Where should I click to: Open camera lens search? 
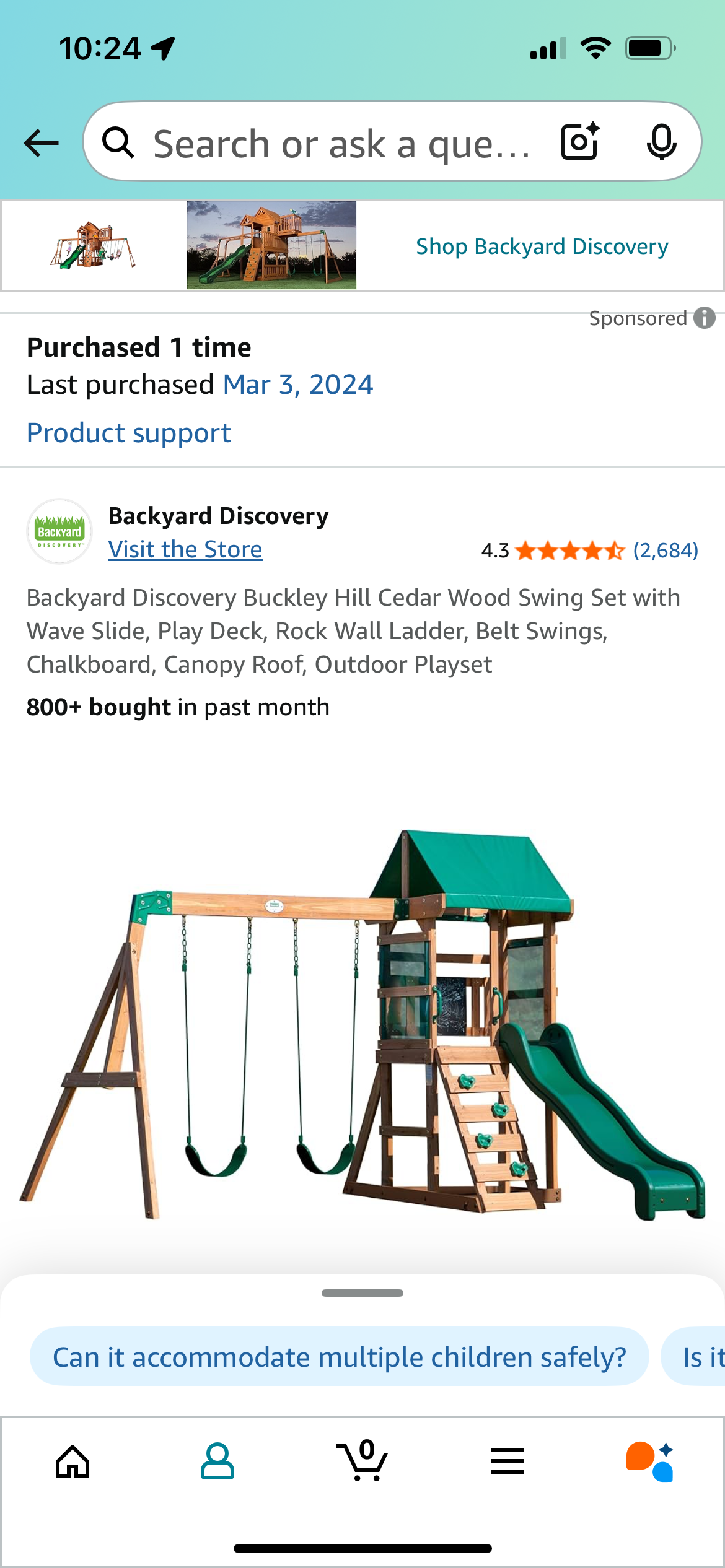(580, 142)
